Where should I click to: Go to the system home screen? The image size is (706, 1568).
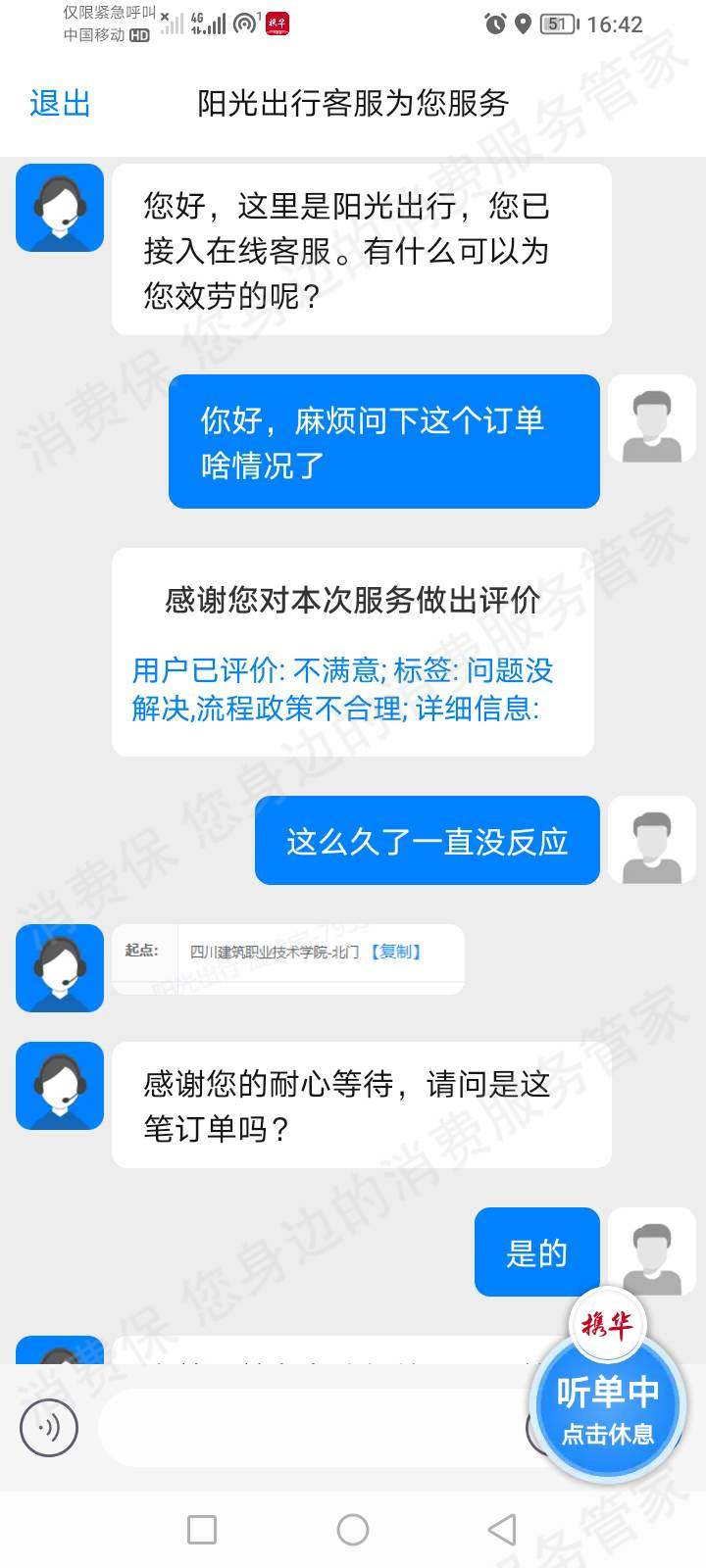pyautogui.click(x=352, y=1529)
